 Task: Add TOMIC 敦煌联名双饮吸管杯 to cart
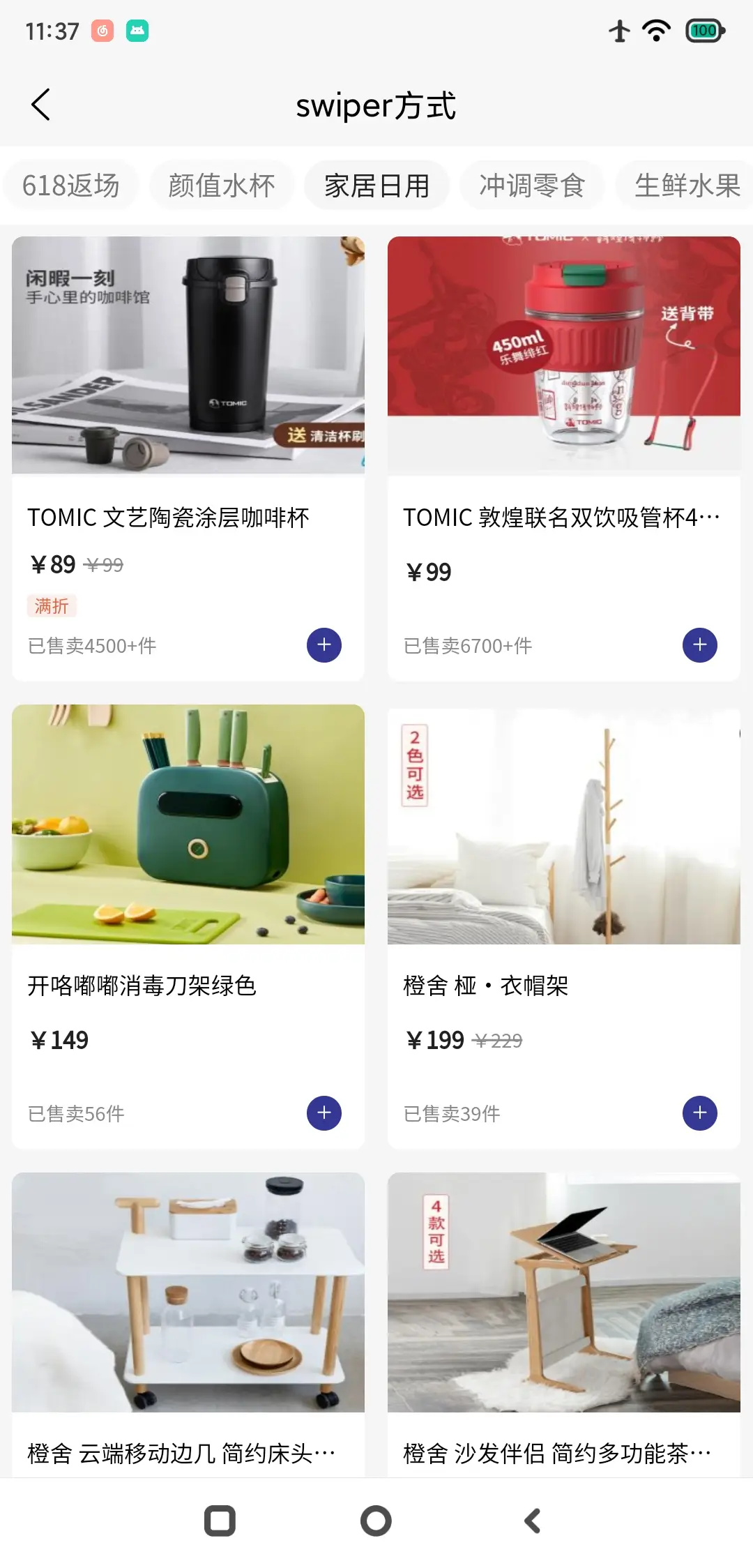click(699, 645)
